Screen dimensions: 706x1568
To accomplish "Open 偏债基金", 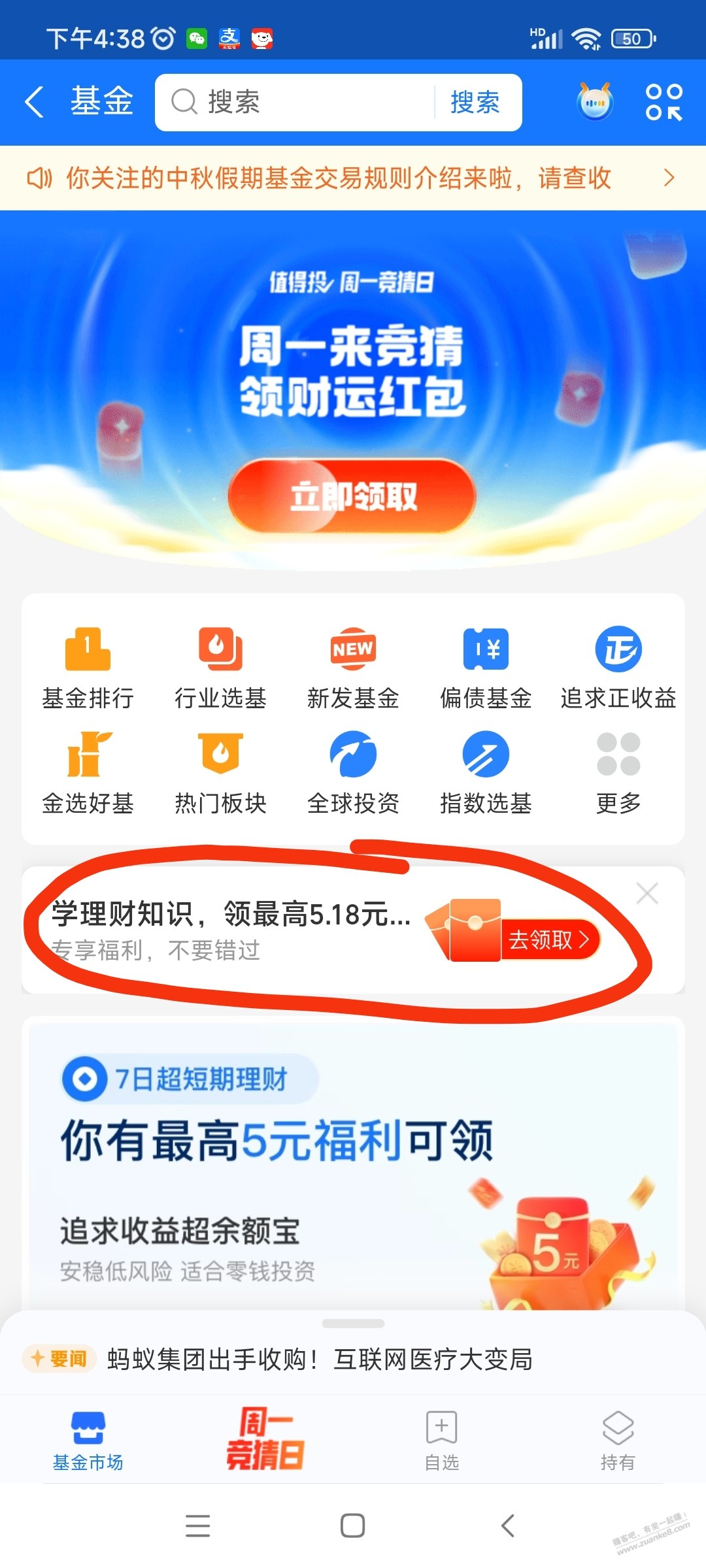I will coord(486,668).
